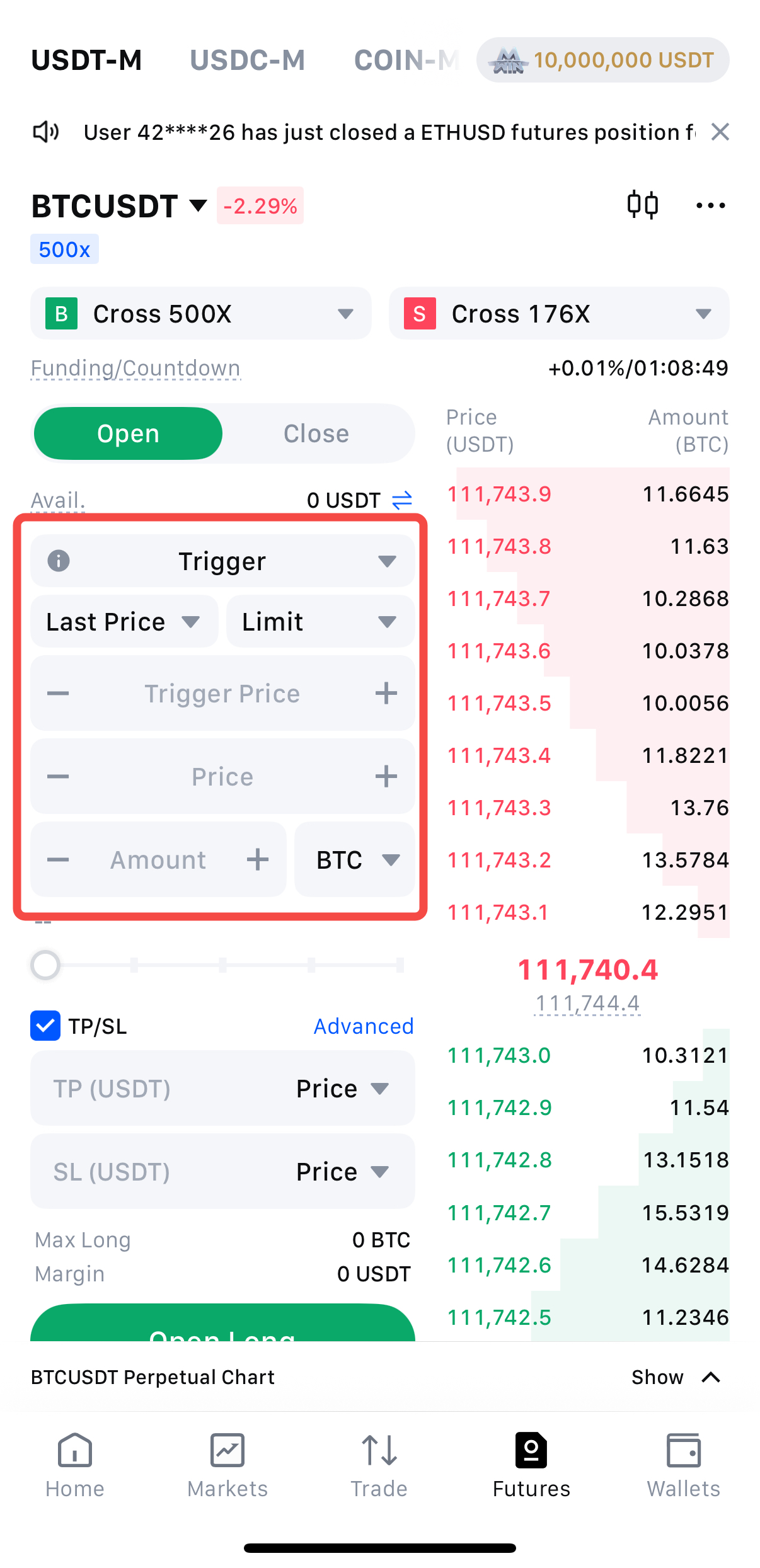Open Advanced TP/SL settings
Viewport: 760px width, 1568px height.
pyautogui.click(x=364, y=1026)
